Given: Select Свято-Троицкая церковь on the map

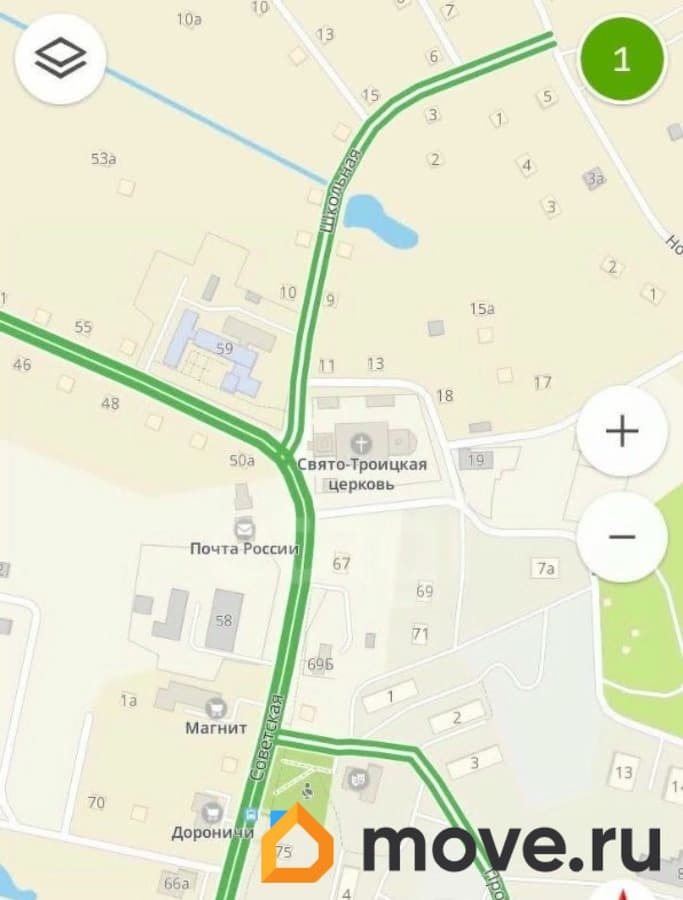Looking at the screenshot, I should pos(362,441).
